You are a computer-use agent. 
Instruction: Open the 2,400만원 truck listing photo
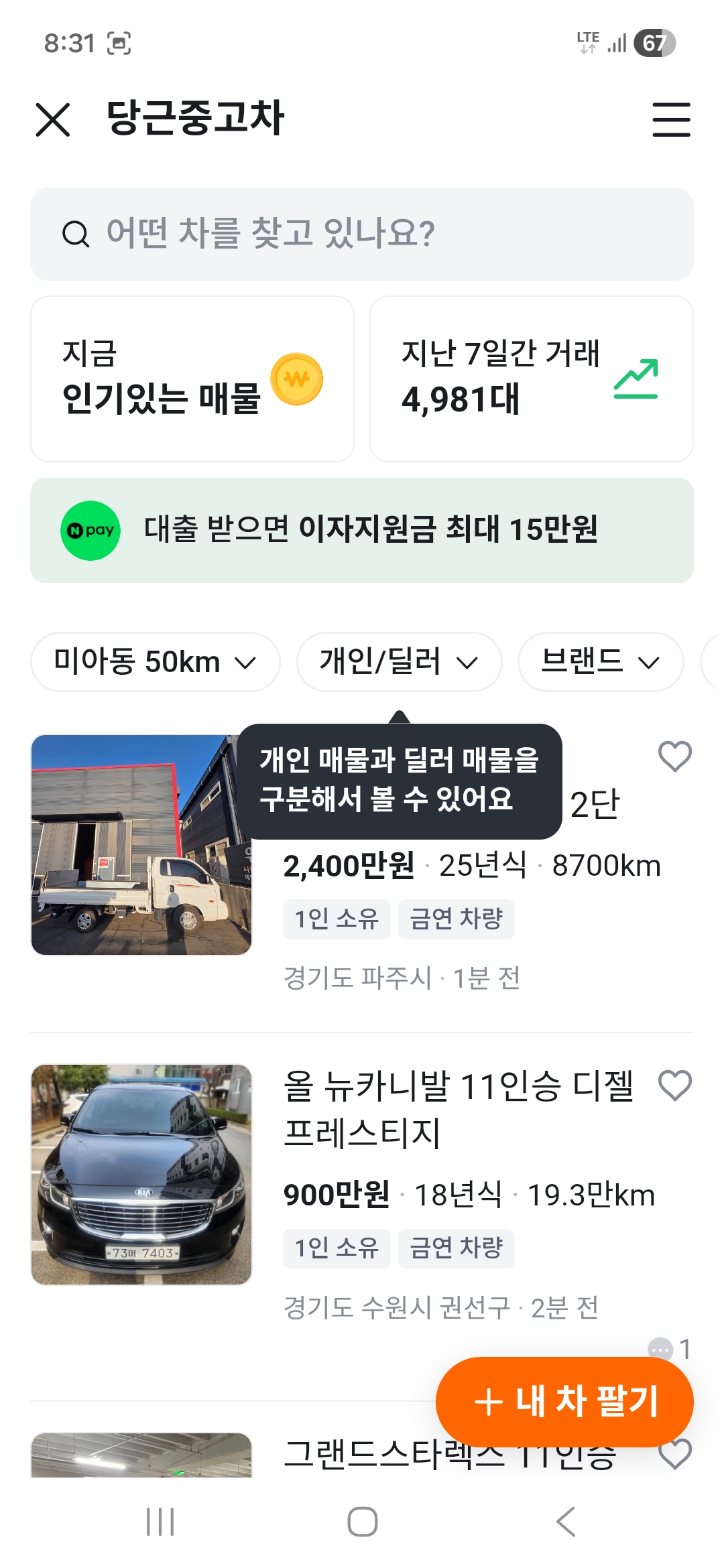(x=141, y=845)
